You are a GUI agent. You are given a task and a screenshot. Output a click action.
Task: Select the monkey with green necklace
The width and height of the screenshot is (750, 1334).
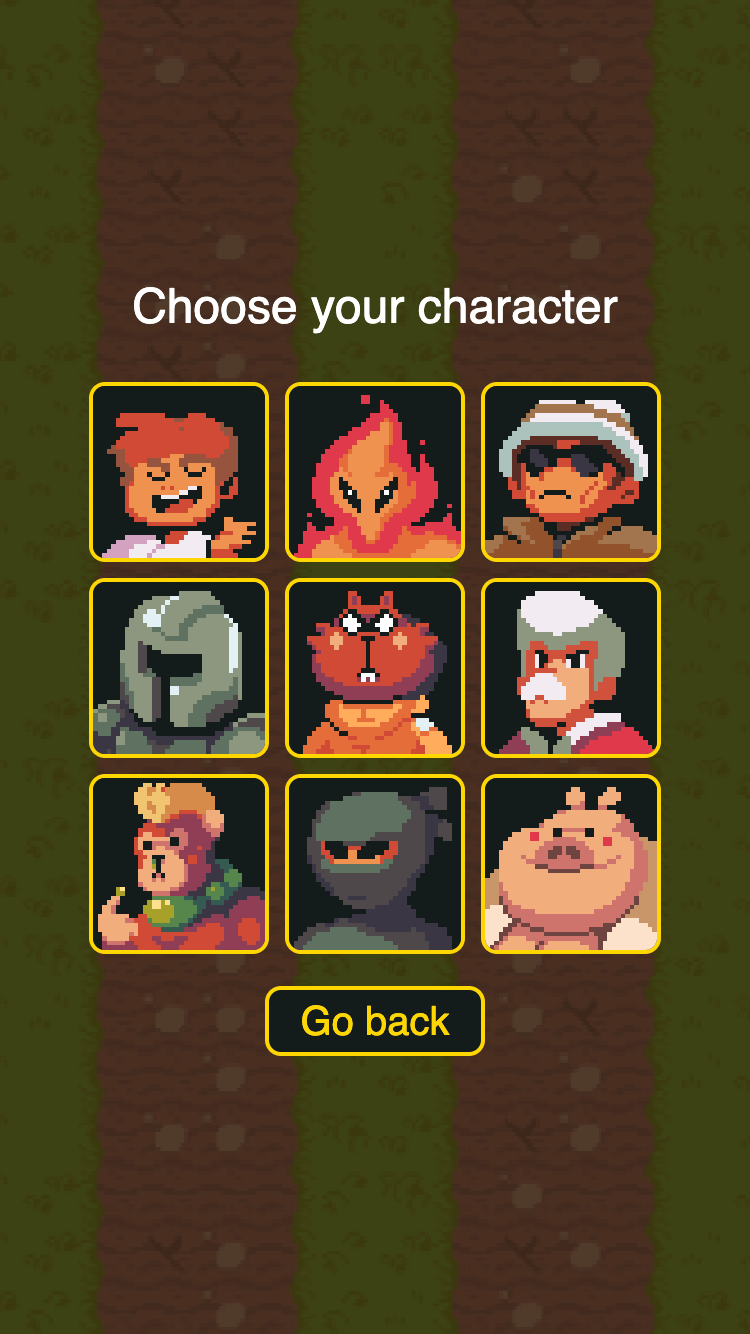pos(179,864)
